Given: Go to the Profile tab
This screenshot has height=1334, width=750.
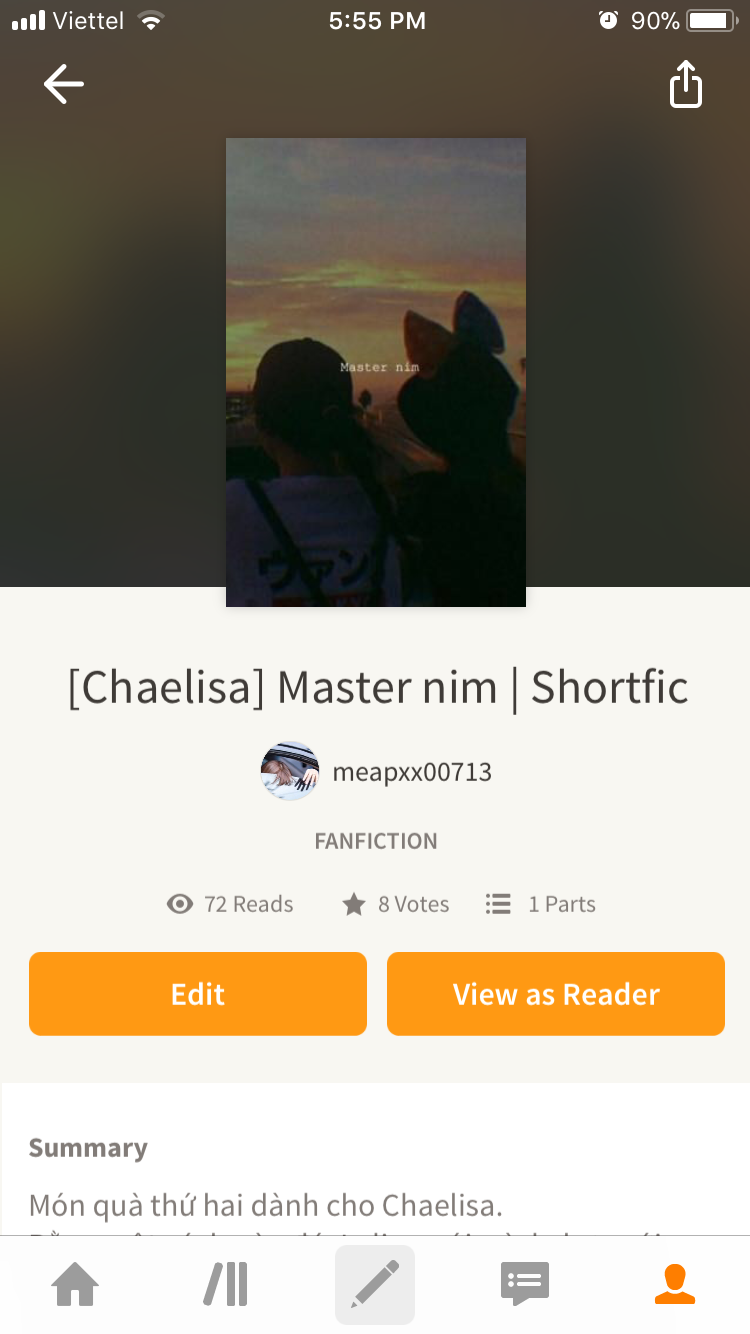Looking at the screenshot, I should (x=675, y=1285).
